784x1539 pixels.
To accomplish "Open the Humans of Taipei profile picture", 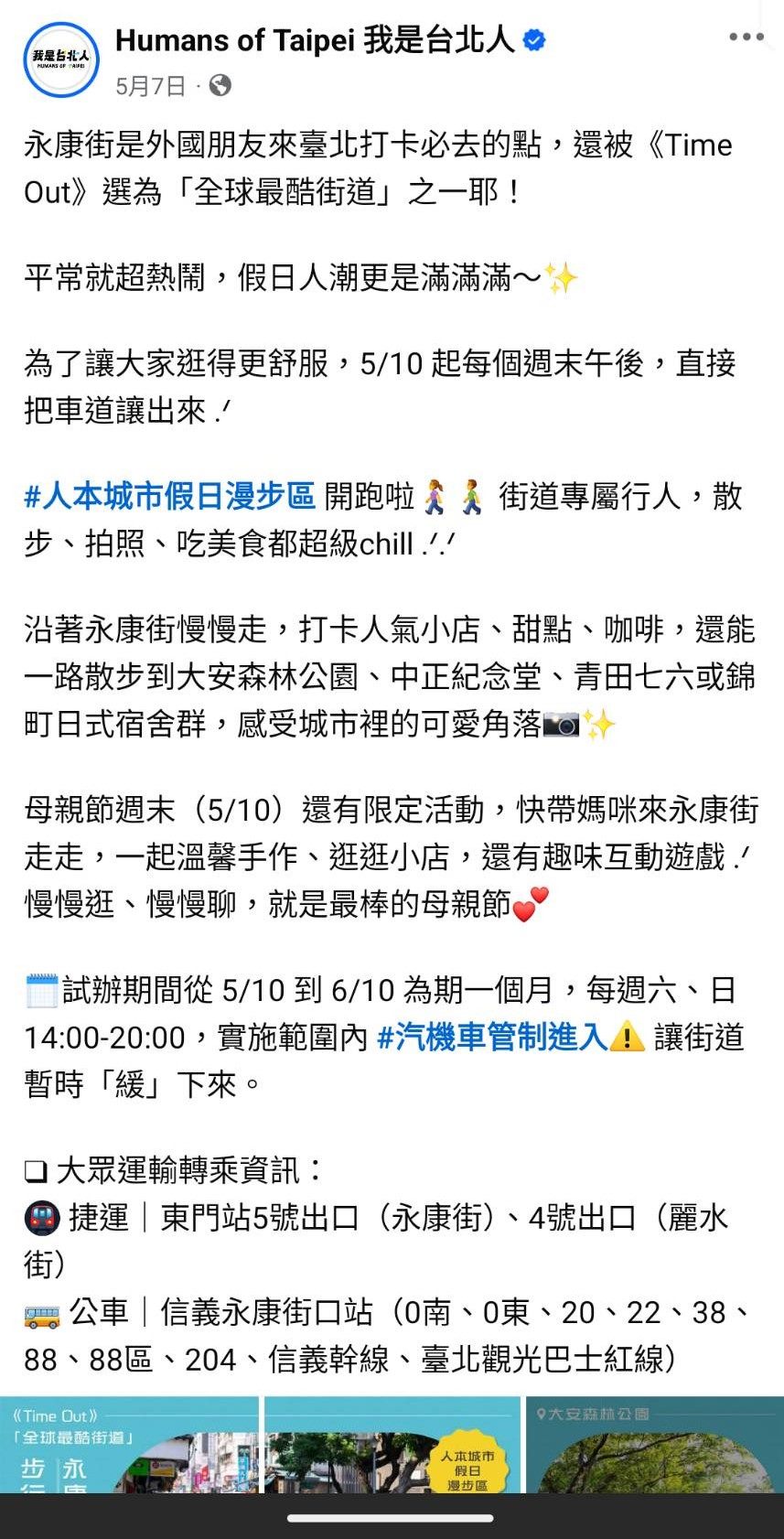I will [x=61, y=60].
